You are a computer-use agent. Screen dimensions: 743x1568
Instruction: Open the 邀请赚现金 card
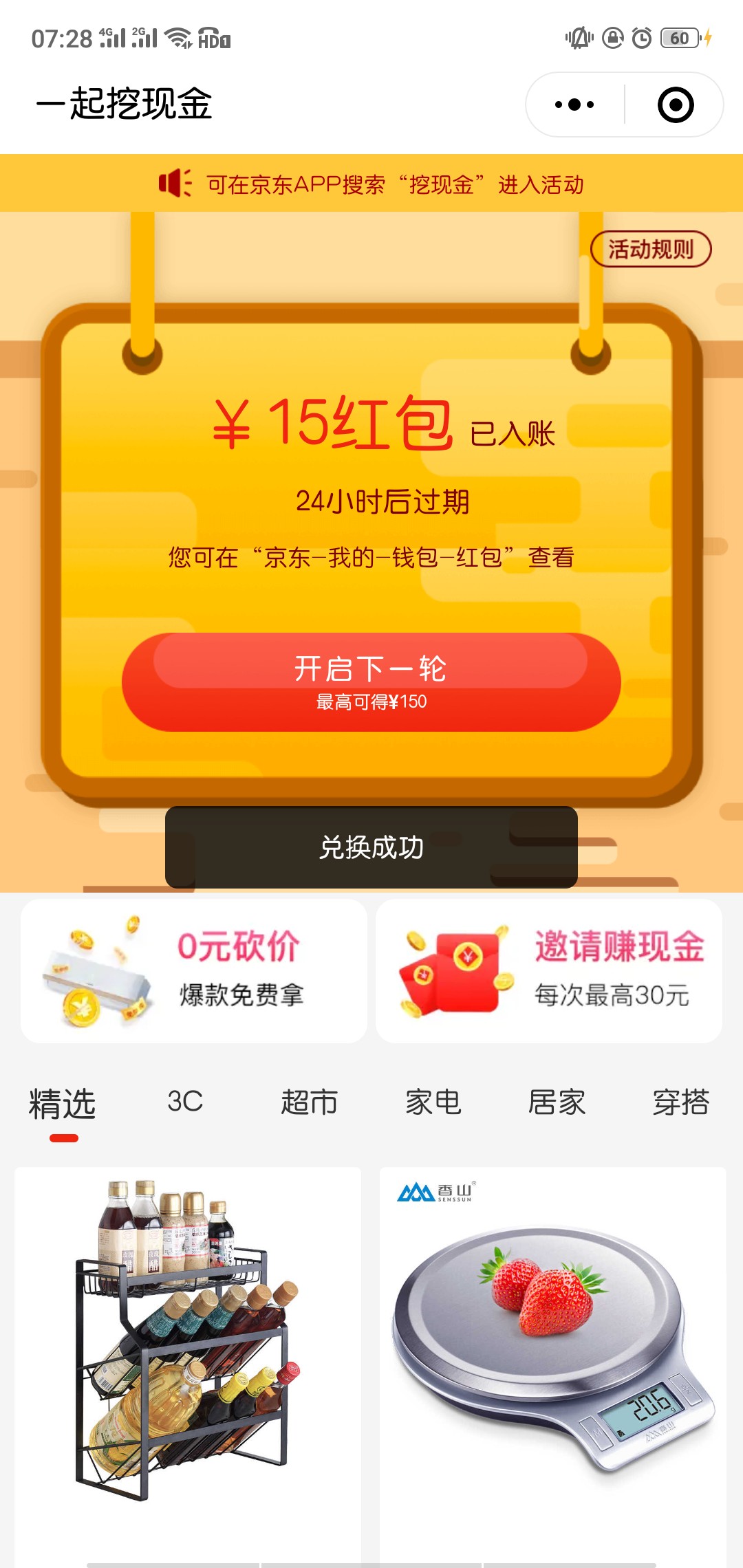coord(549,970)
